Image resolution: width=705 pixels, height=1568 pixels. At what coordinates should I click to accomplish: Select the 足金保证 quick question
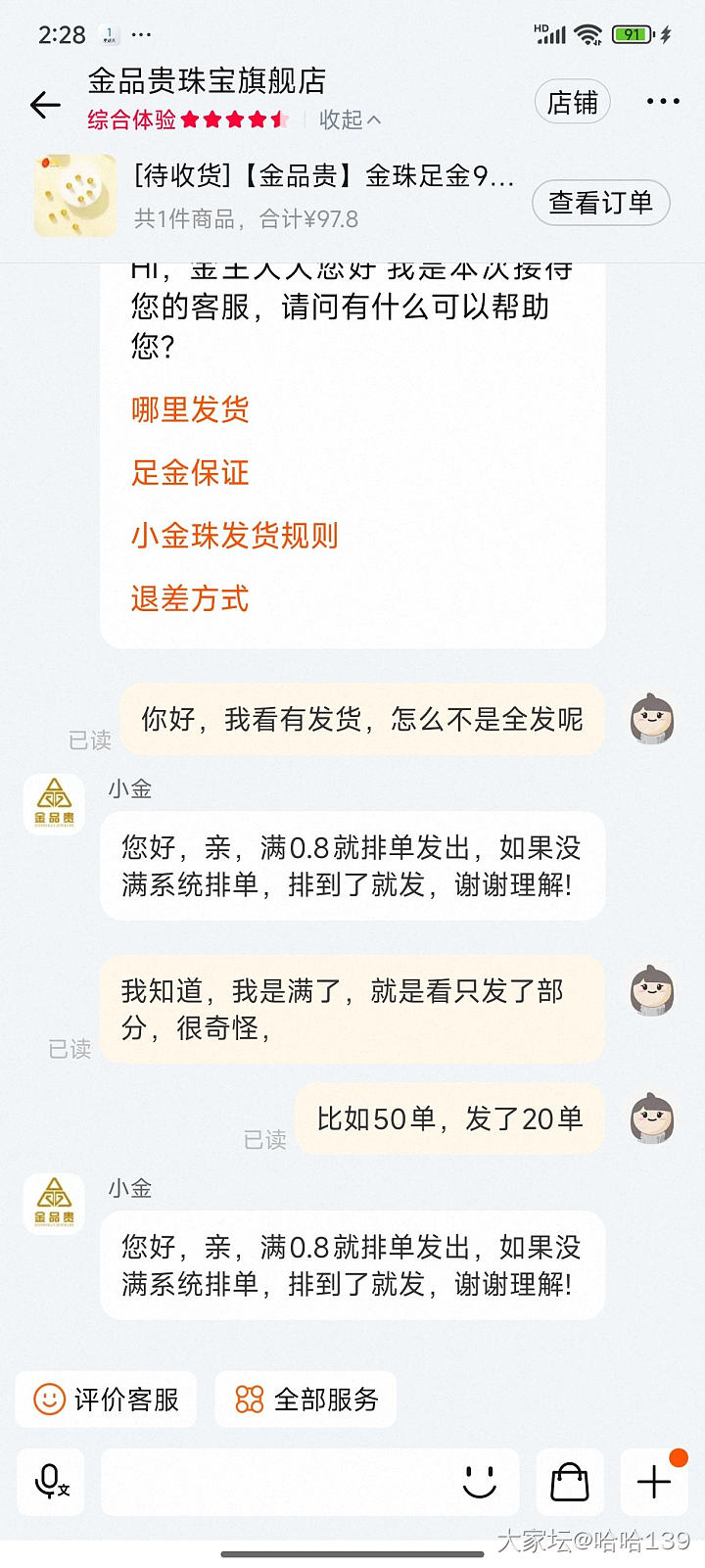[x=190, y=473]
